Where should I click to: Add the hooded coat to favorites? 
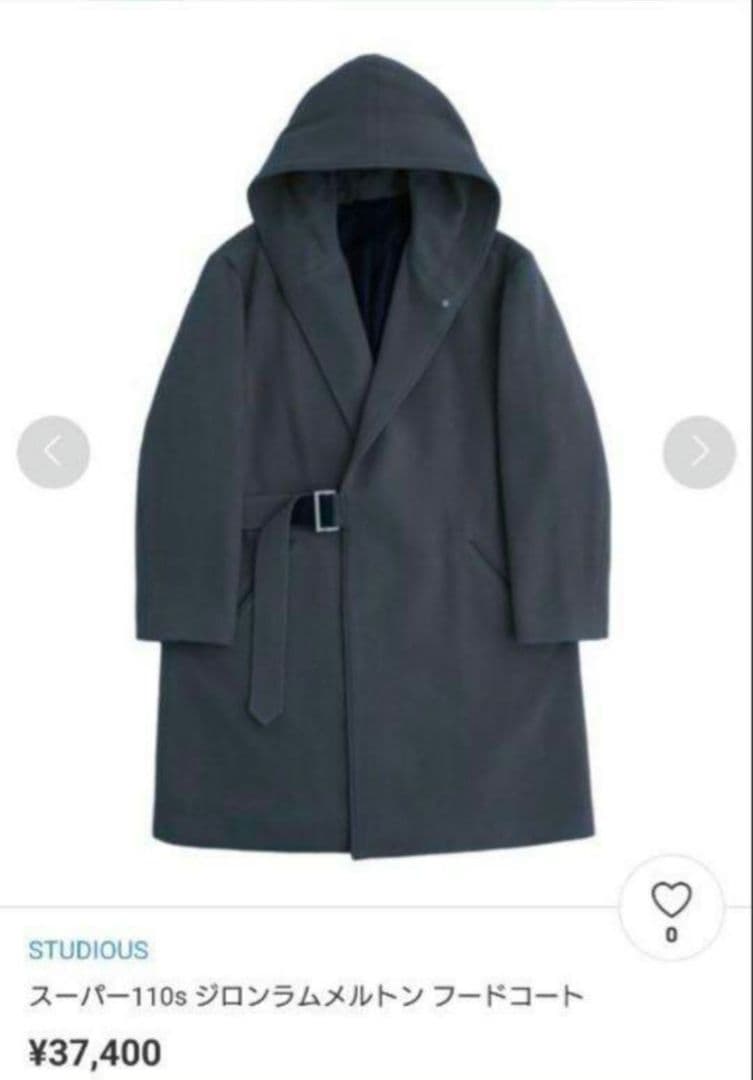(x=671, y=903)
